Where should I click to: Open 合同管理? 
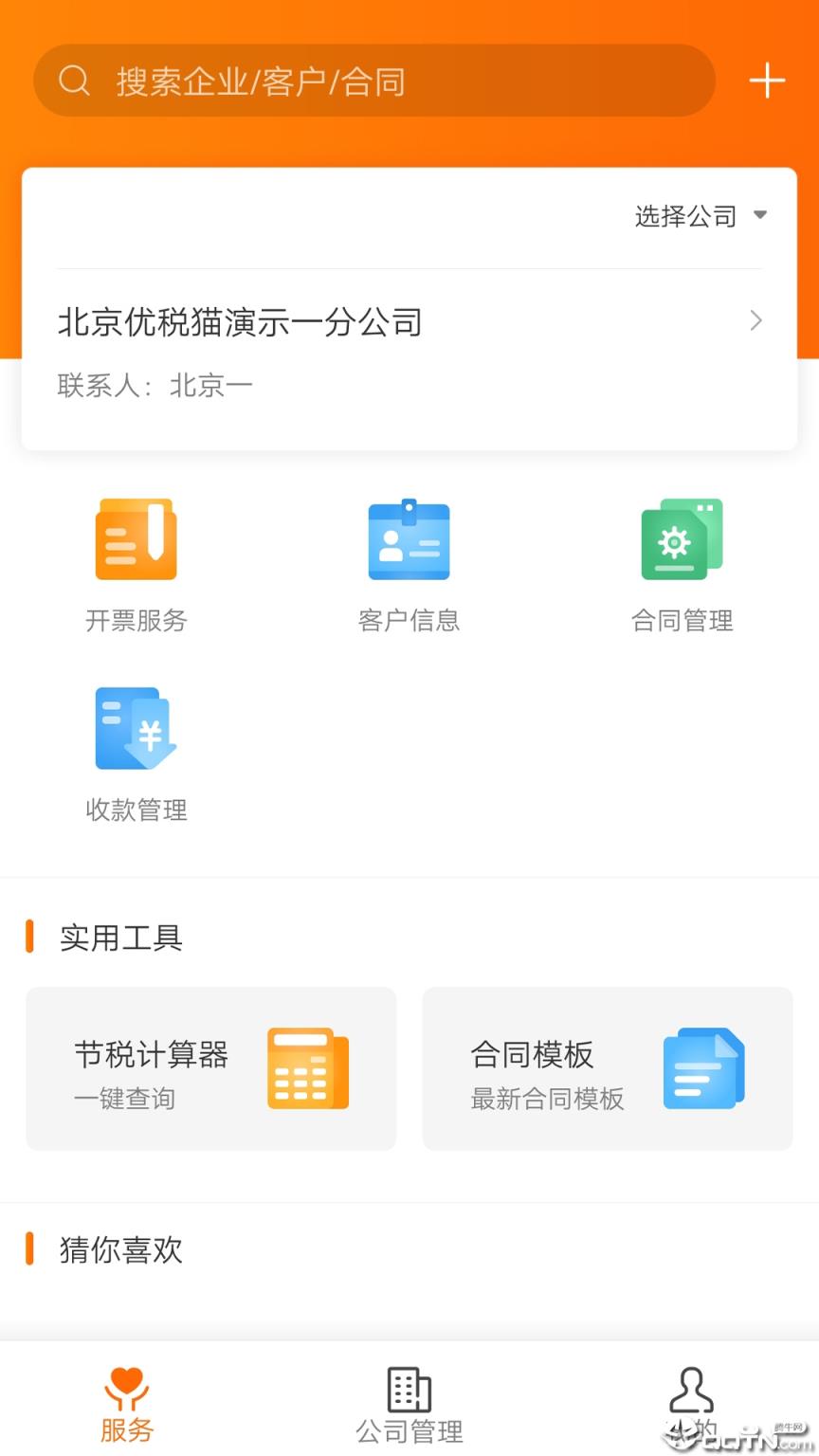682,566
